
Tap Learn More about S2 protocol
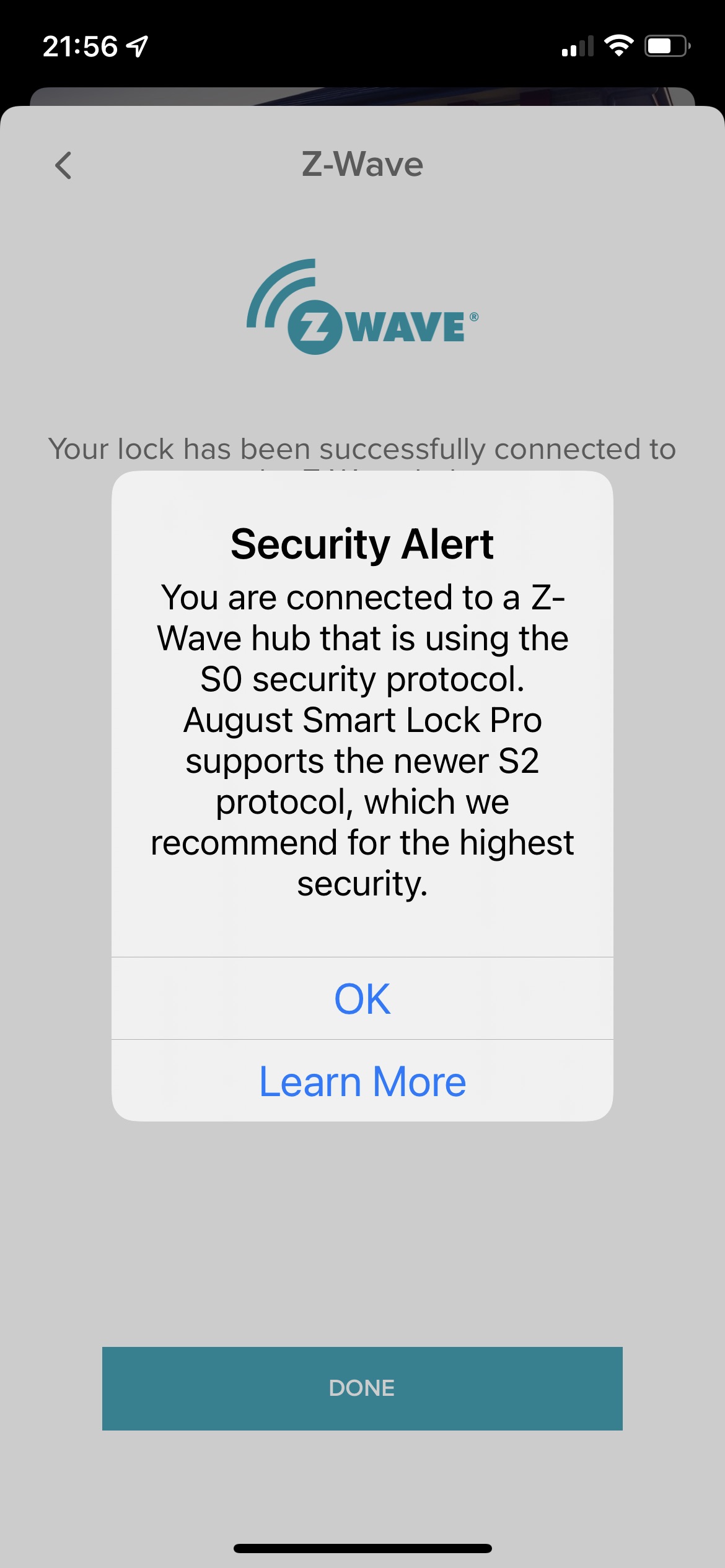point(362,1081)
